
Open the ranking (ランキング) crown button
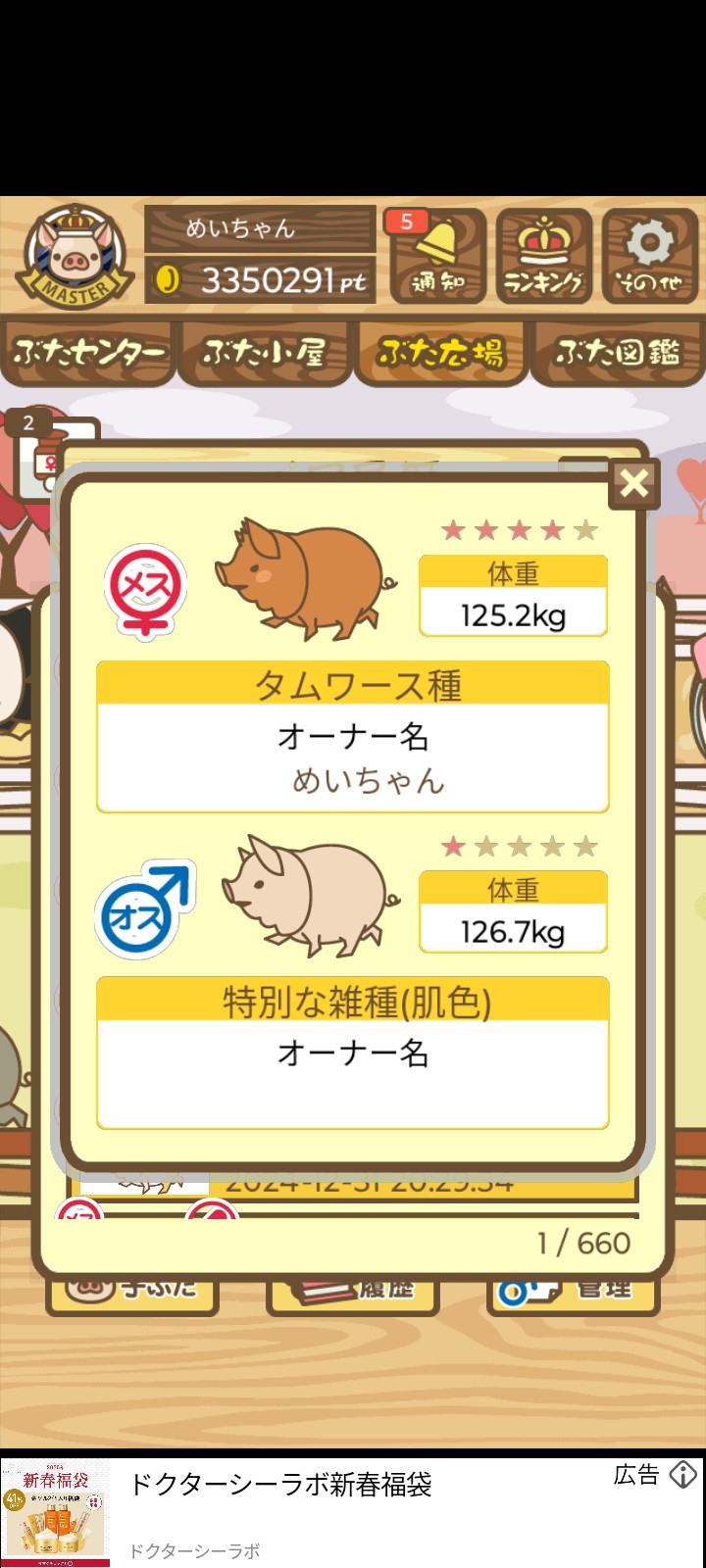coord(544,257)
